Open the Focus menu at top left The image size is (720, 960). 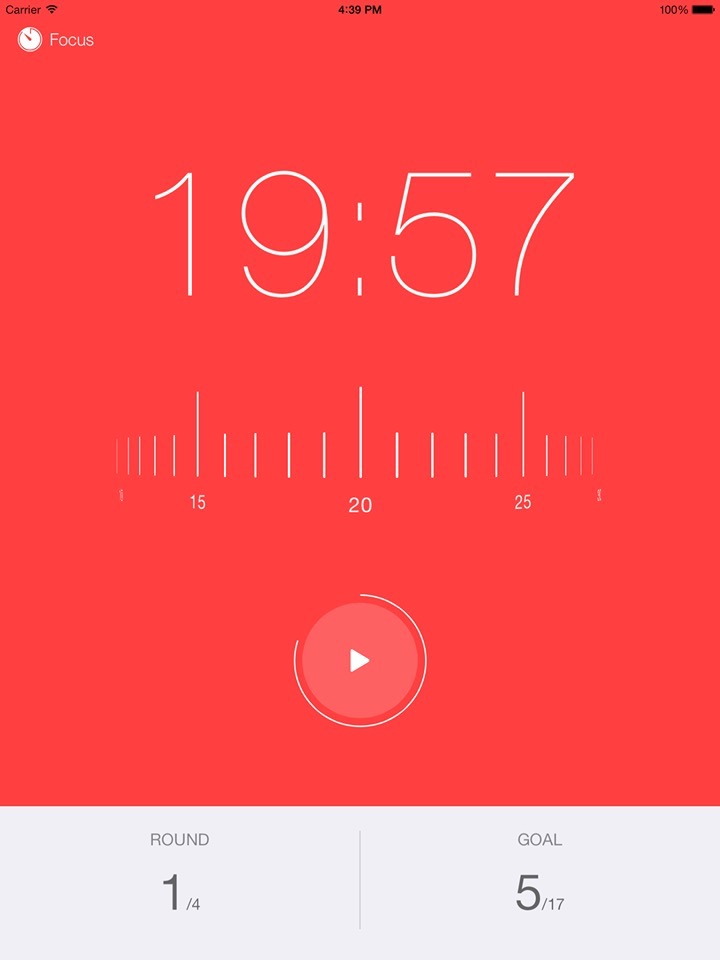[x=56, y=40]
